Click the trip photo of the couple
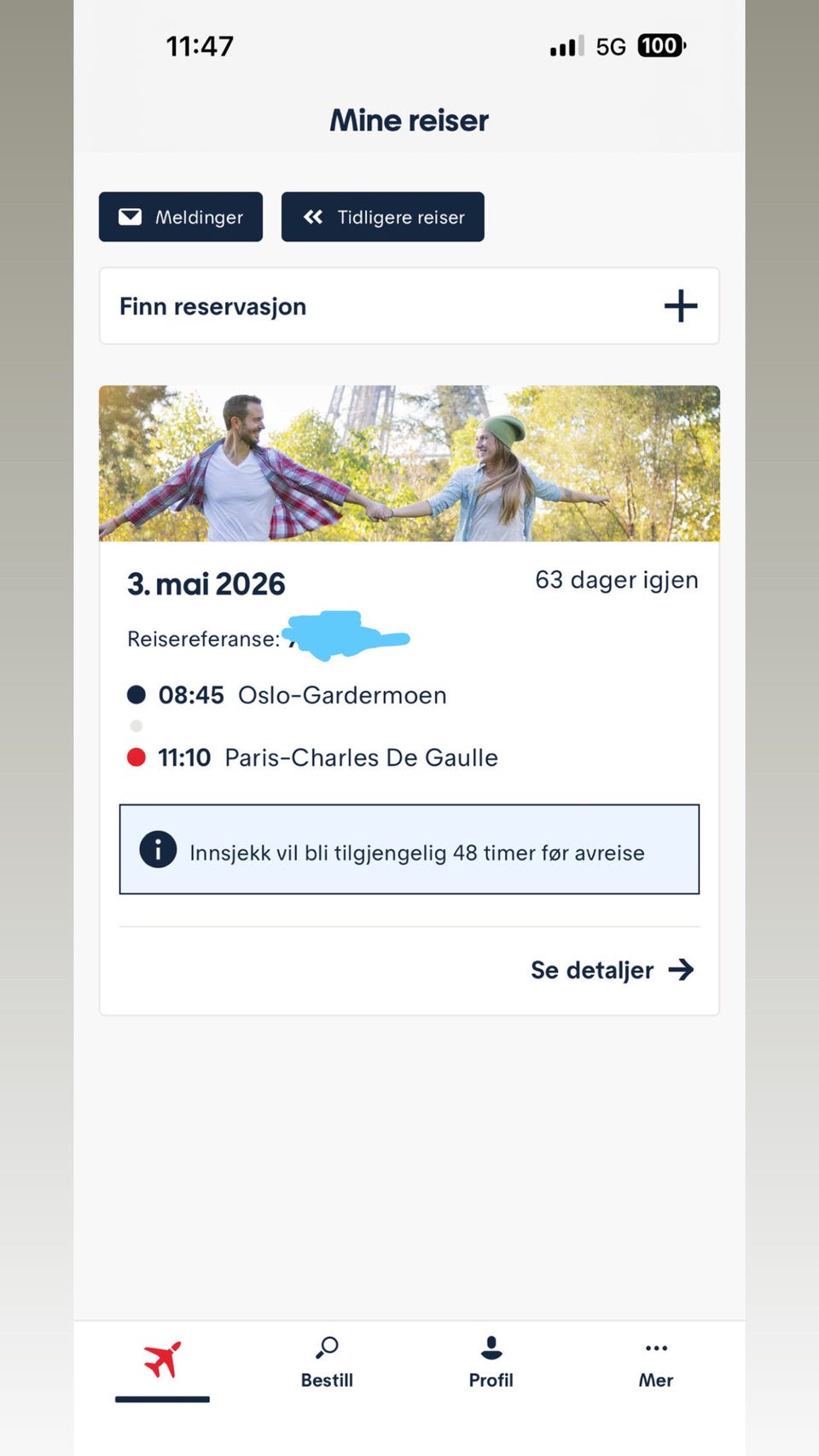 tap(409, 463)
